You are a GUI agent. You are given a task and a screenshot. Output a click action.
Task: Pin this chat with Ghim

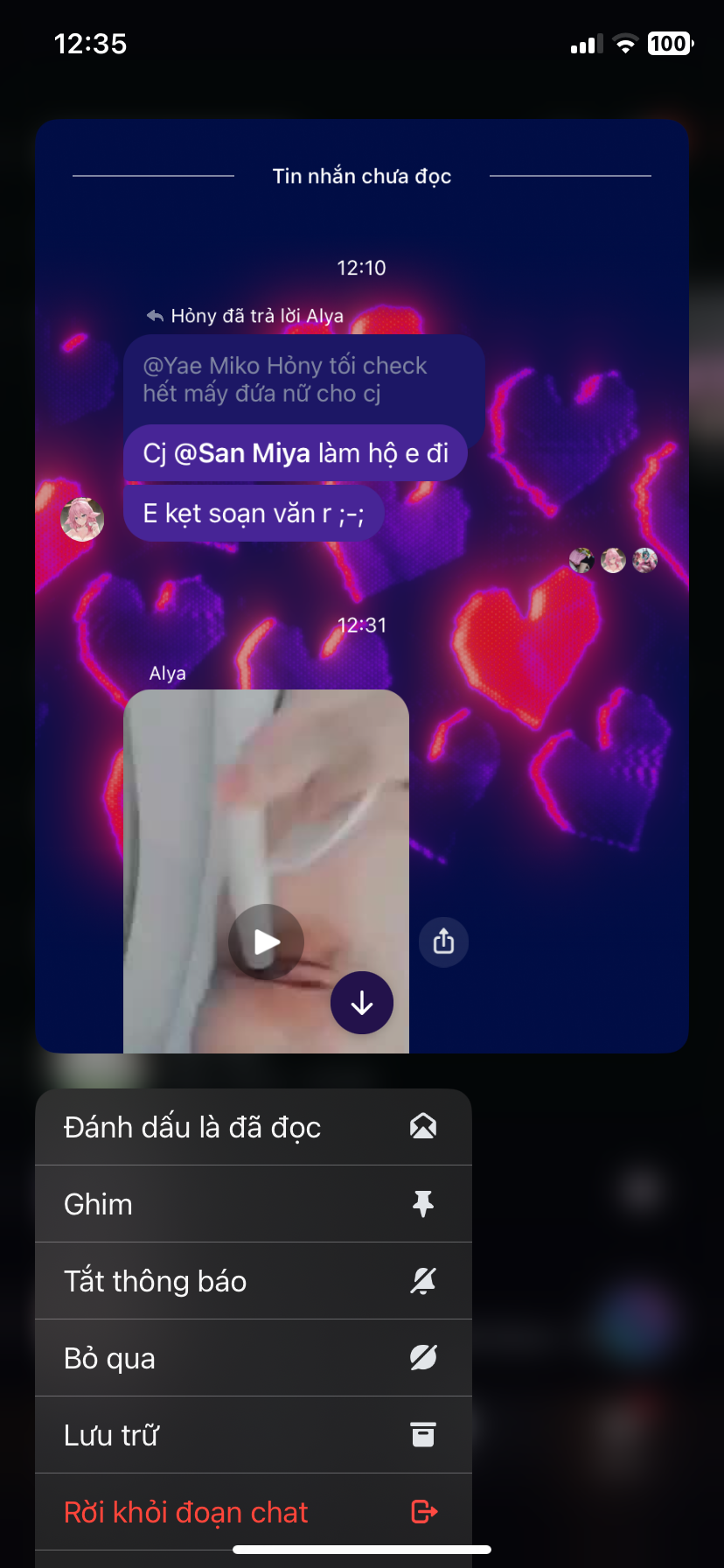tap(252, 1204)
